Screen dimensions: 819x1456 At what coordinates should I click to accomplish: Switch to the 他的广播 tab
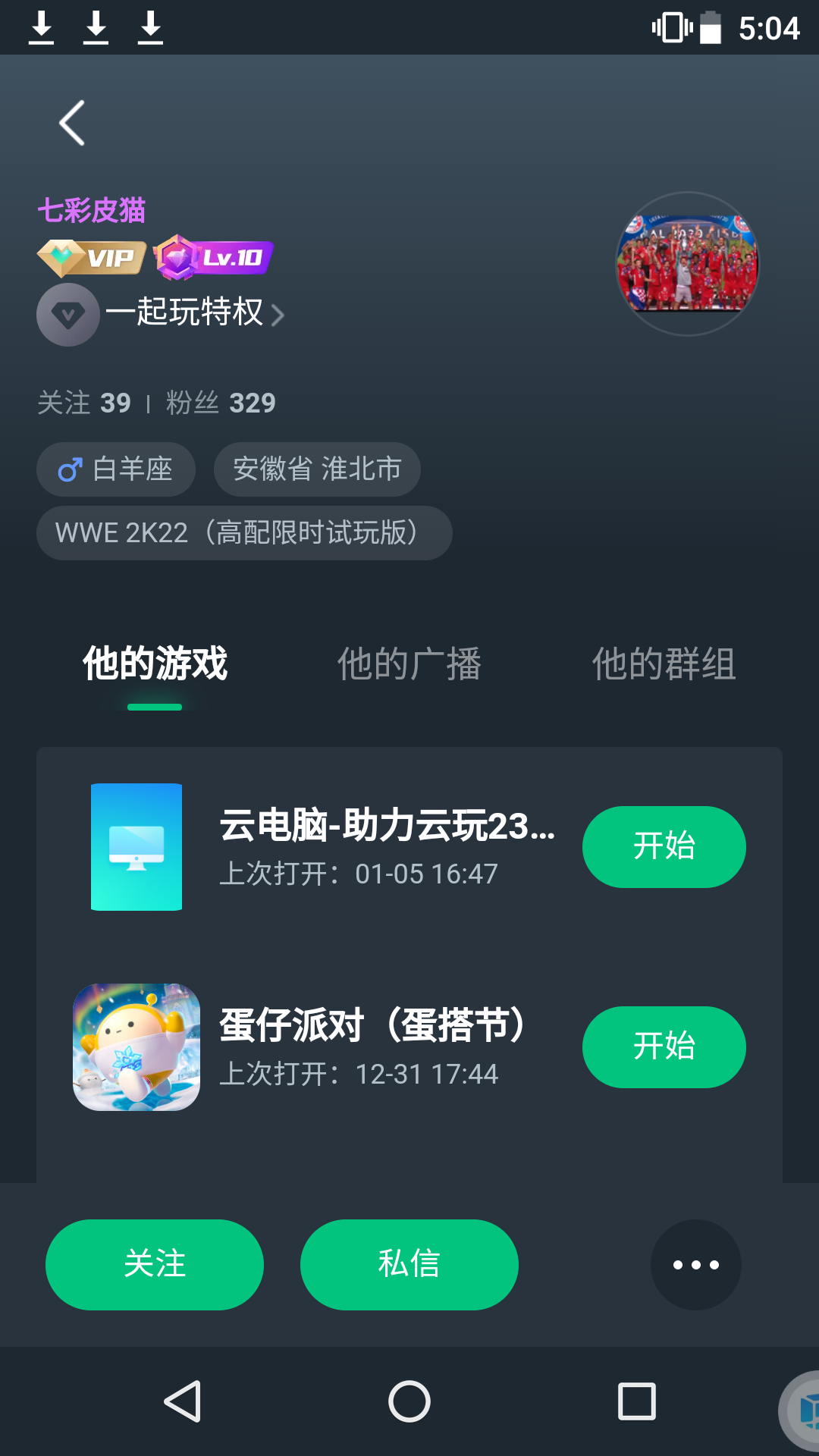409,664
